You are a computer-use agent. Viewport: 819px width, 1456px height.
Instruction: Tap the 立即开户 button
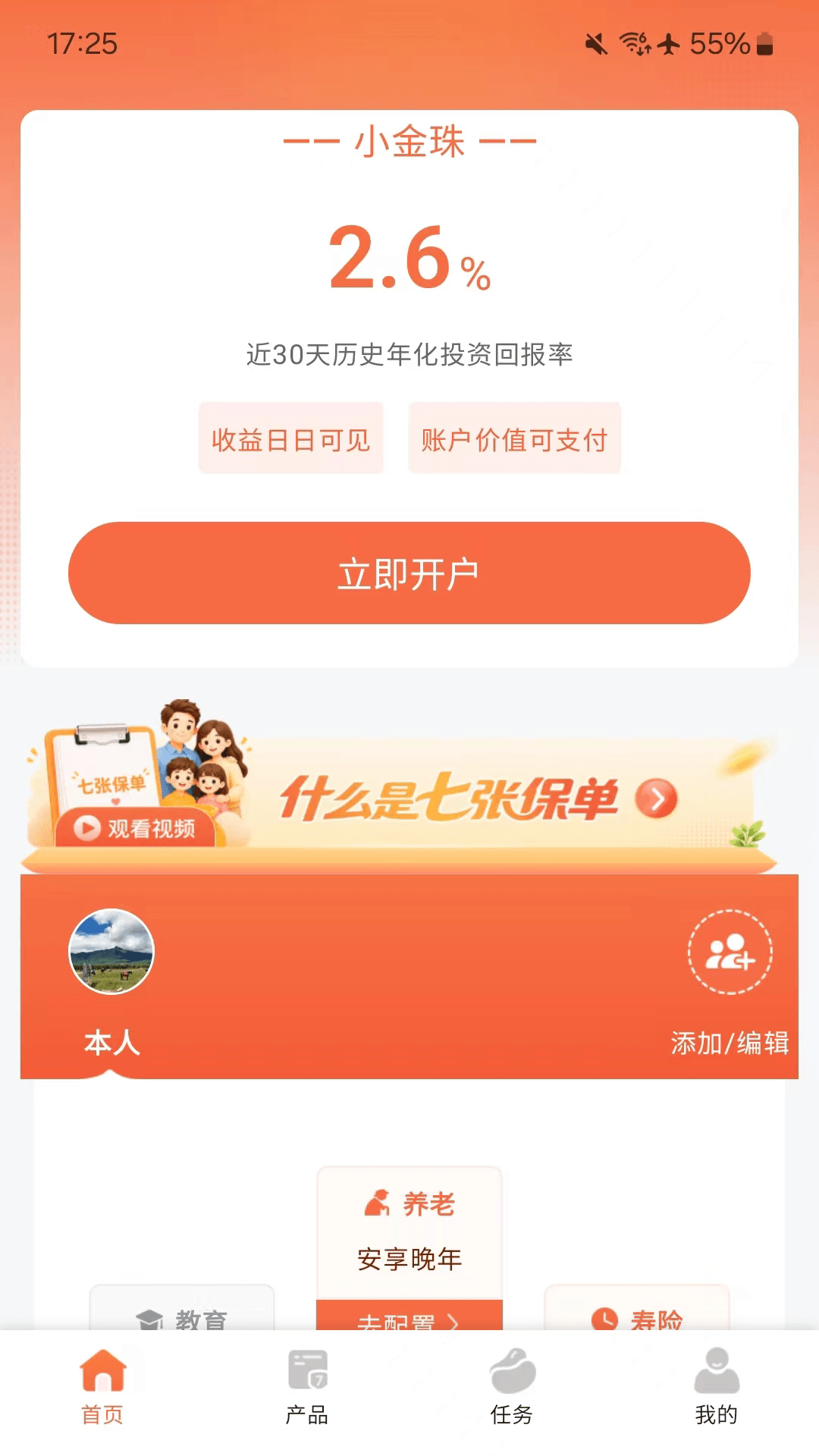[x=409, y=573]
